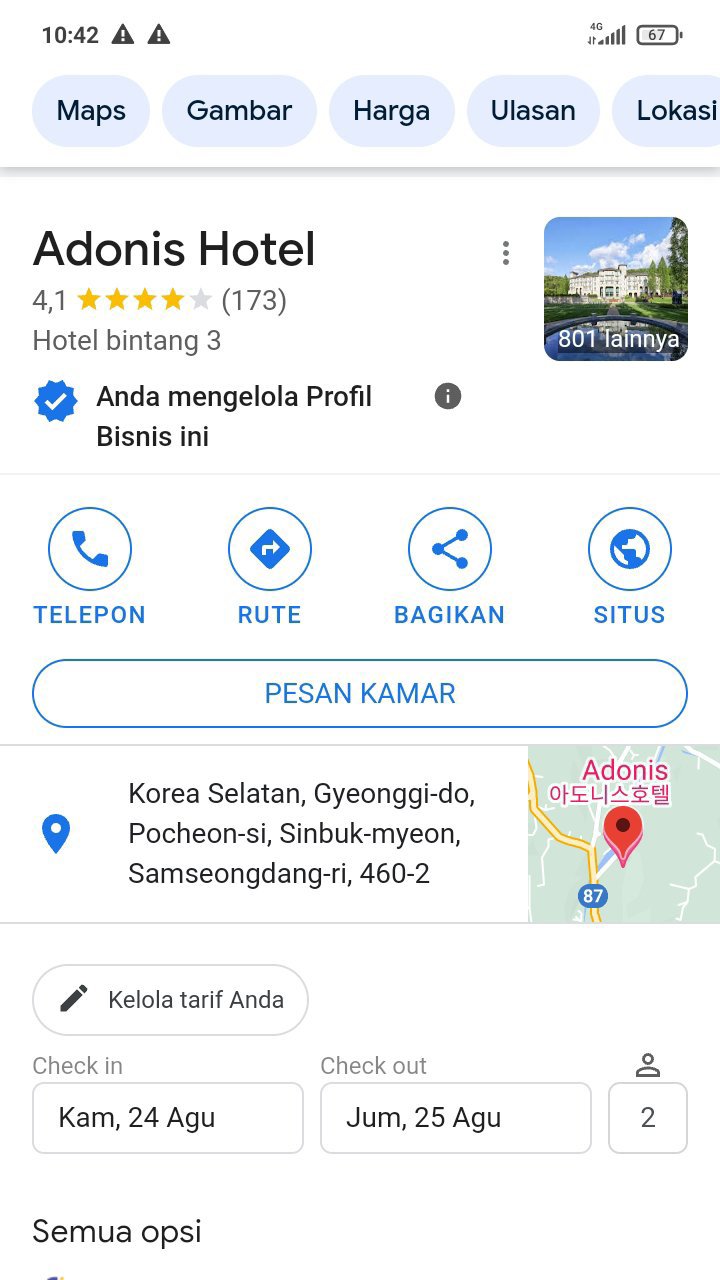Open the map preview of Adonis
The height and width of the screenshot is (1280, 720).
[x=623, y=834]
